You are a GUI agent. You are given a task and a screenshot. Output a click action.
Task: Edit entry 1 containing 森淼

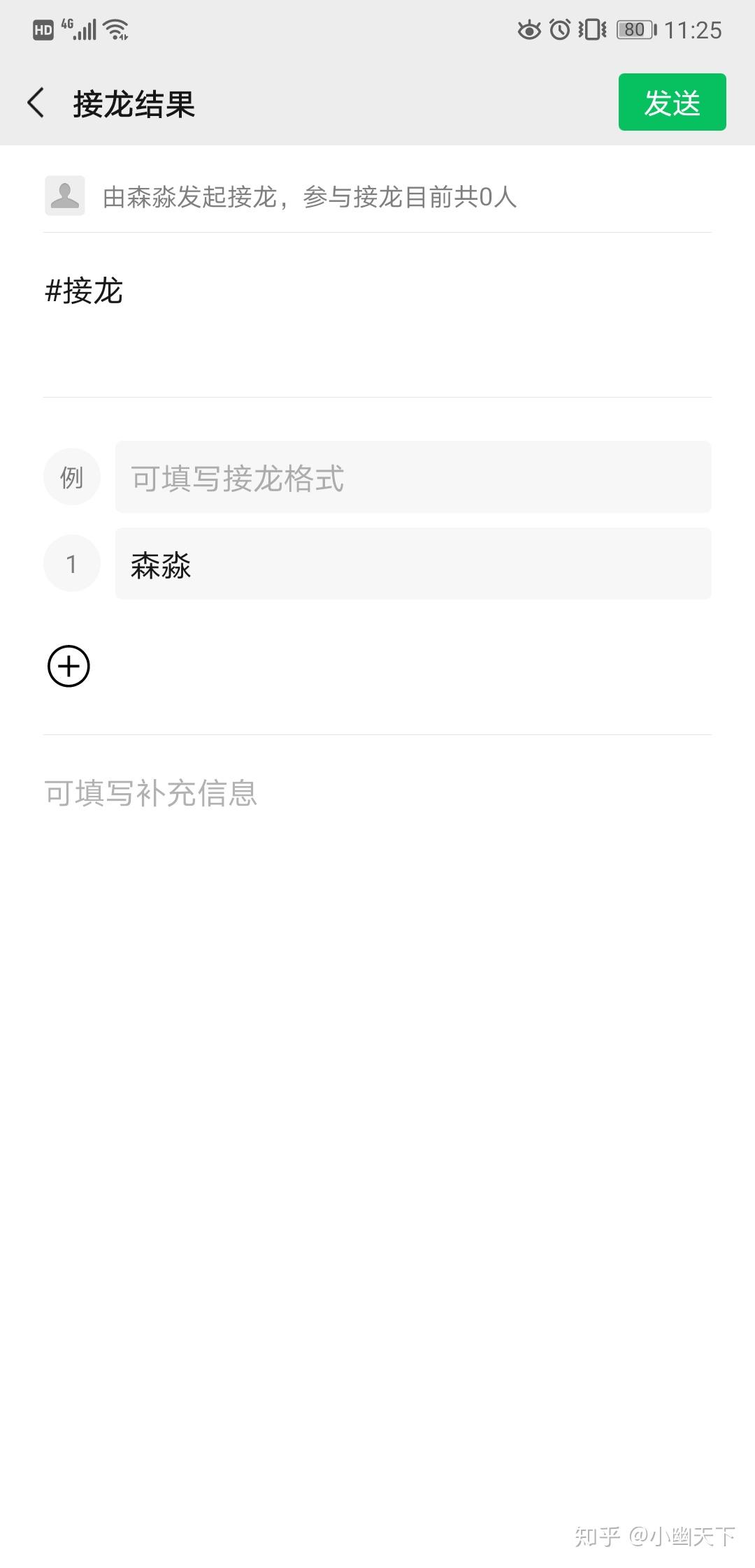pyautogui.click(x=412, y=564)
